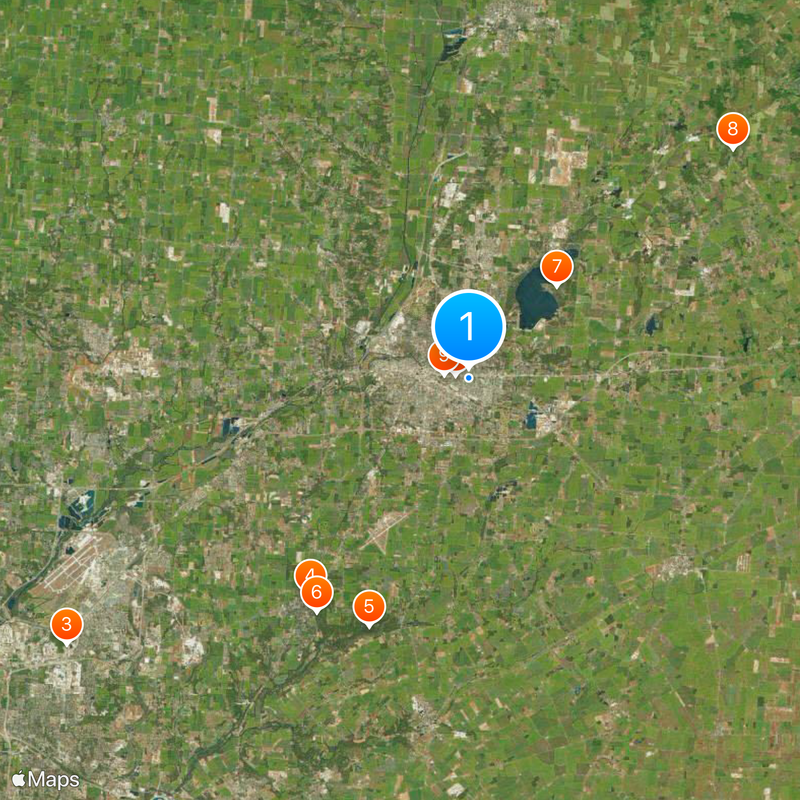Select the large blue pin numbered 1

pos(468,327)
